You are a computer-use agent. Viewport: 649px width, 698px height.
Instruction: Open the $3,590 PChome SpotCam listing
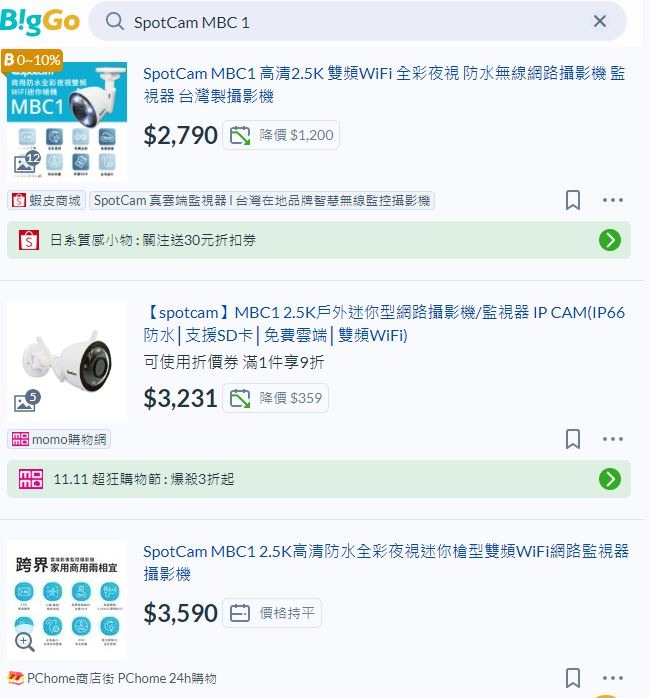[x=384, y=562]
